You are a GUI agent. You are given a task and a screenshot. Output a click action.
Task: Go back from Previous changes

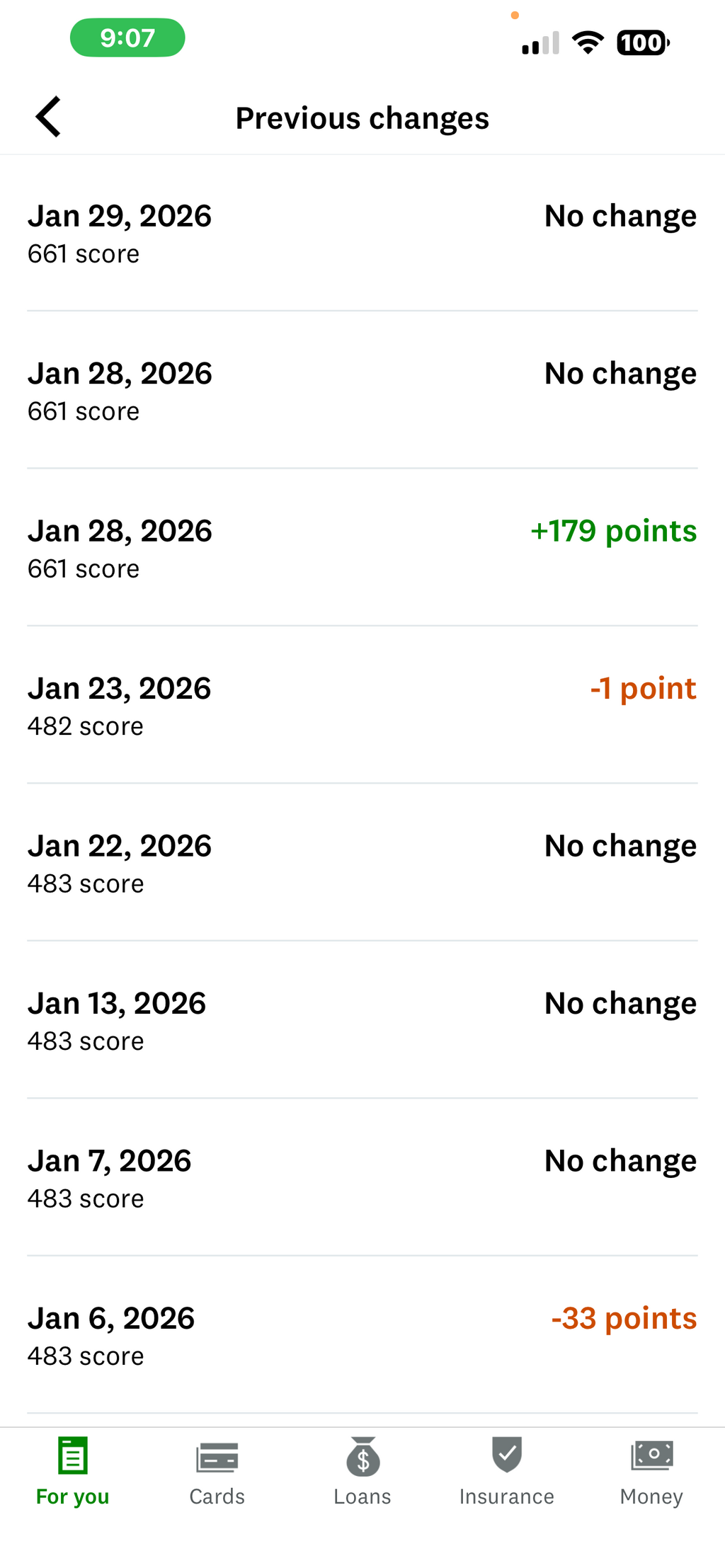(x=49, y=117)
